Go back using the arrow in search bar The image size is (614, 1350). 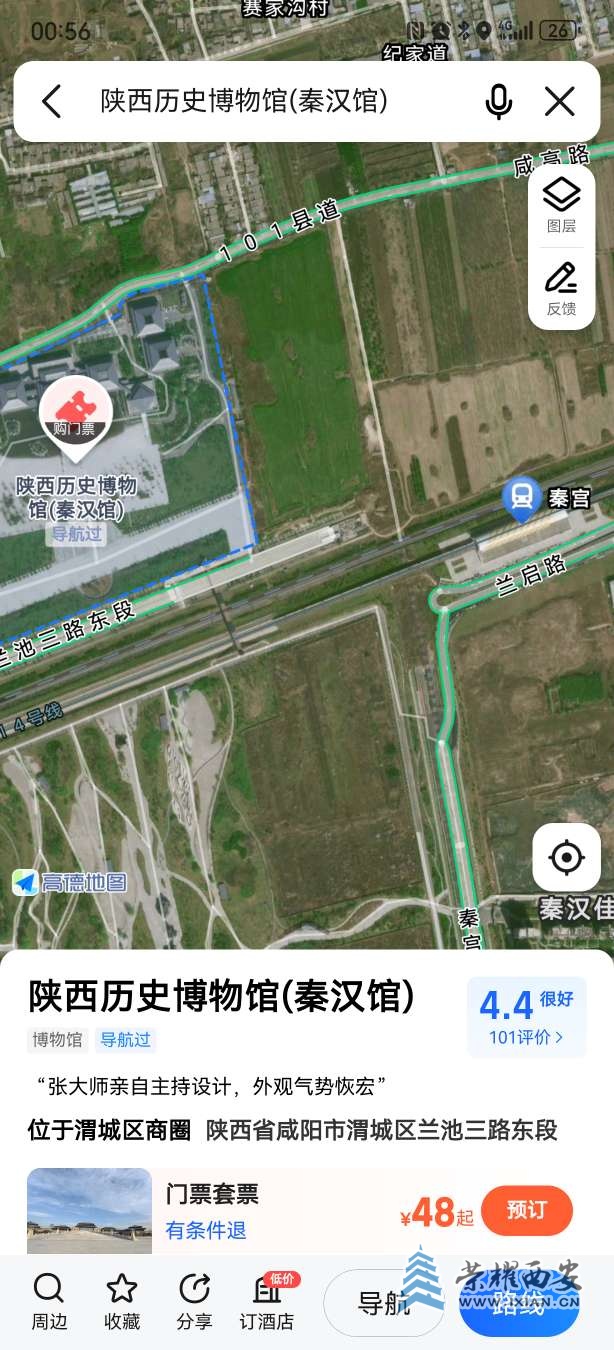pyautogui.click(x=52, y=101)
